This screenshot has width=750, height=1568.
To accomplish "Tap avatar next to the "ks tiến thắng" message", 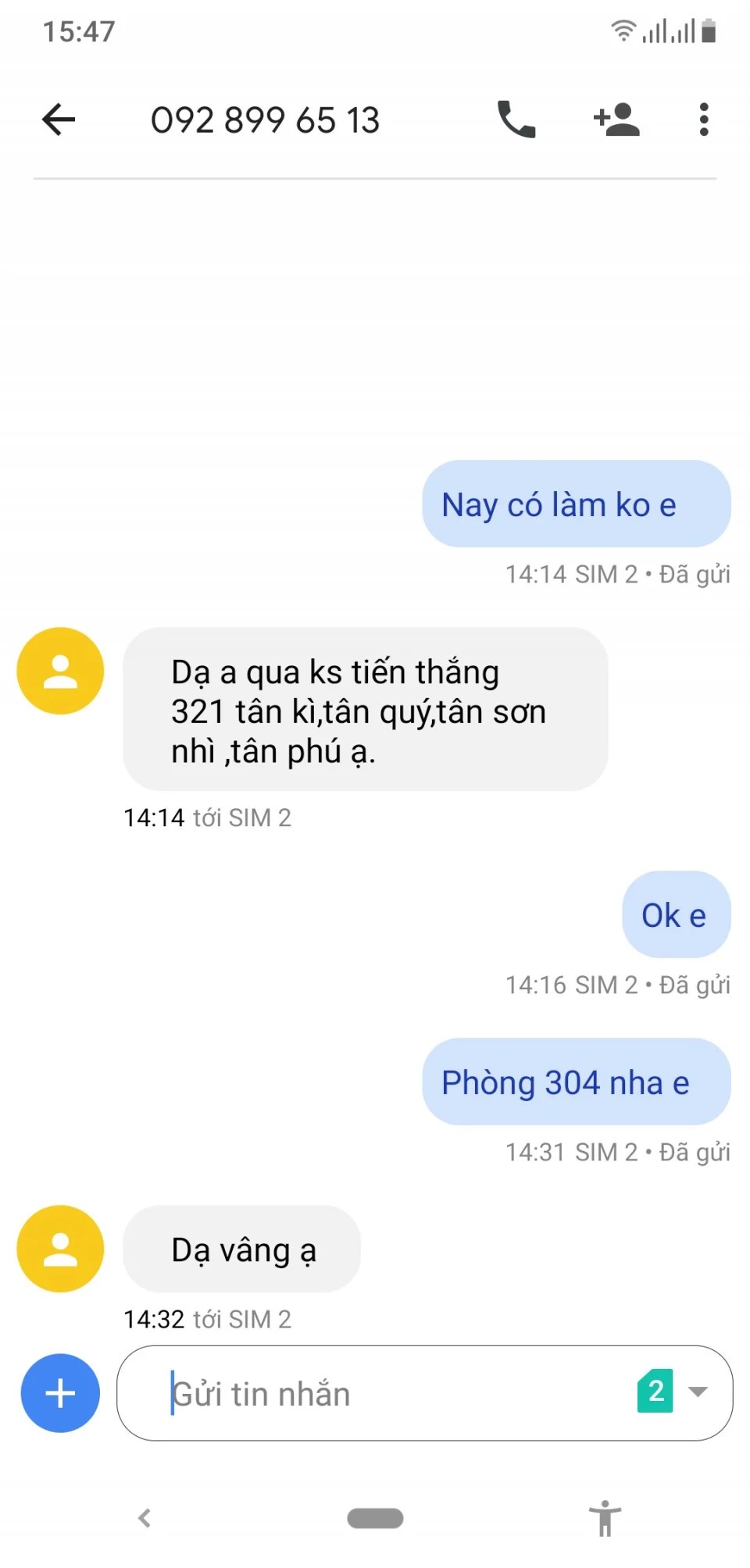I will (x=60, y=671).
